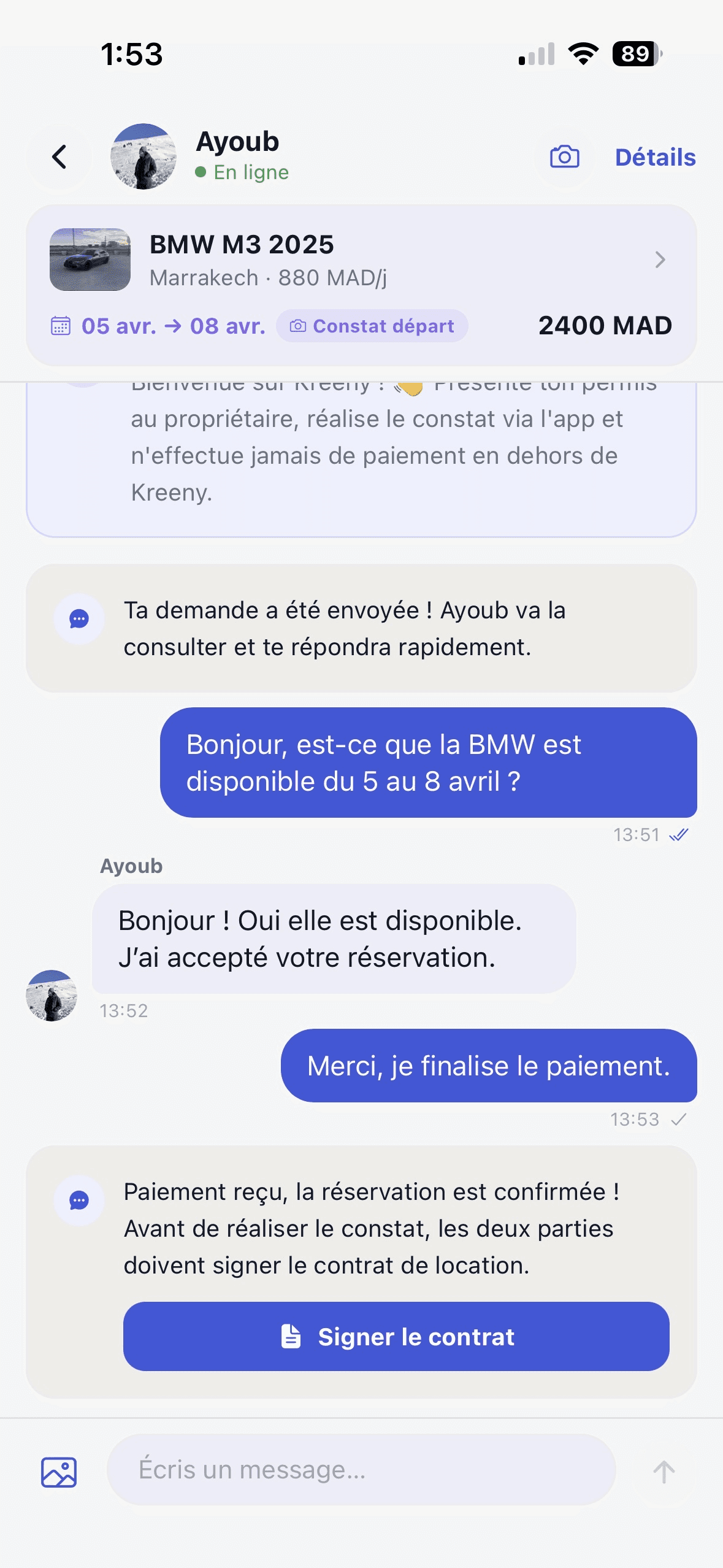The width and height of the screenshot is (723, 1568).
Task: Go back using the left chevron arrow
Action: click(59, 156)
